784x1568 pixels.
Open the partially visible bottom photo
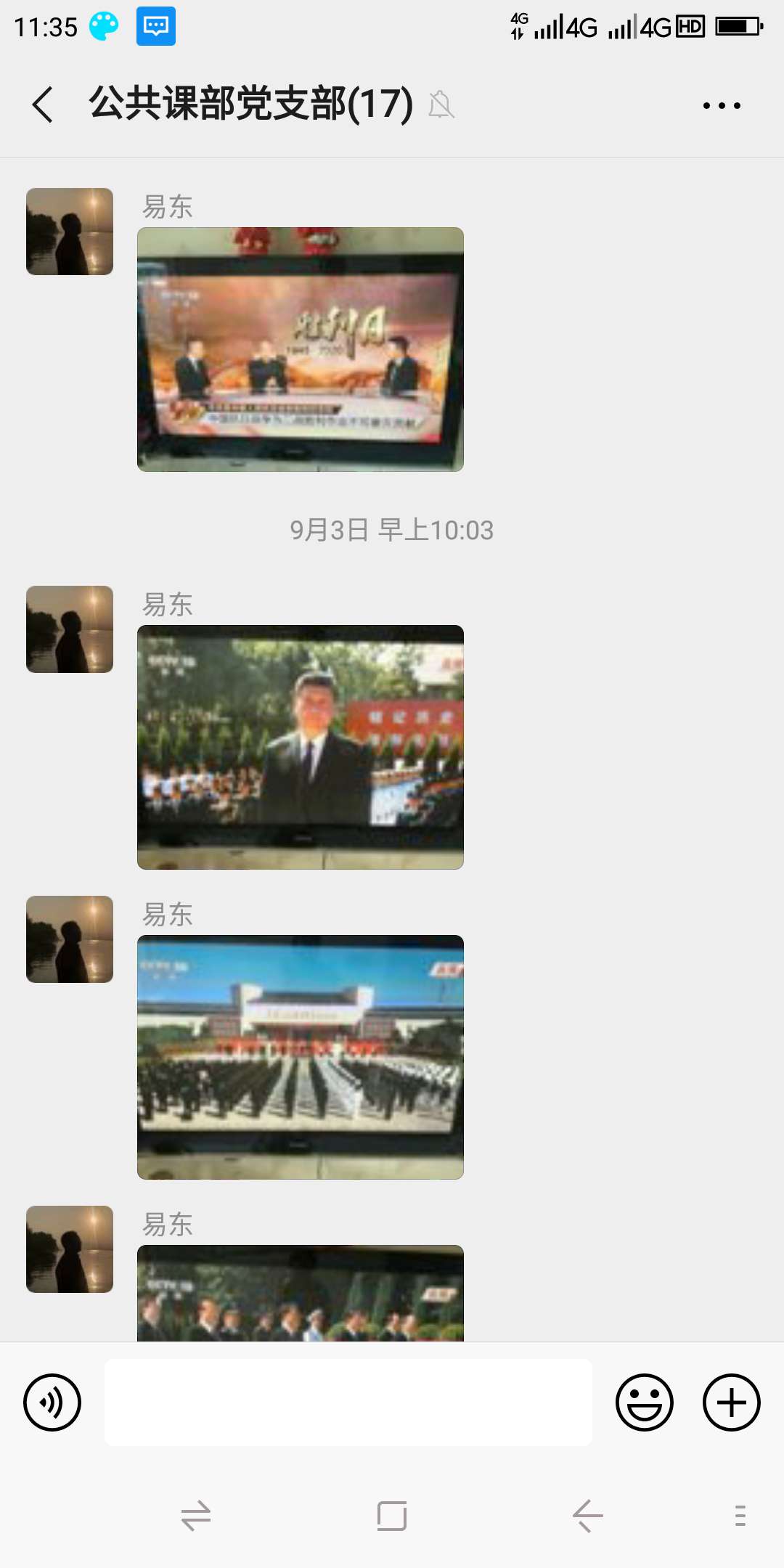(301, 1294)
